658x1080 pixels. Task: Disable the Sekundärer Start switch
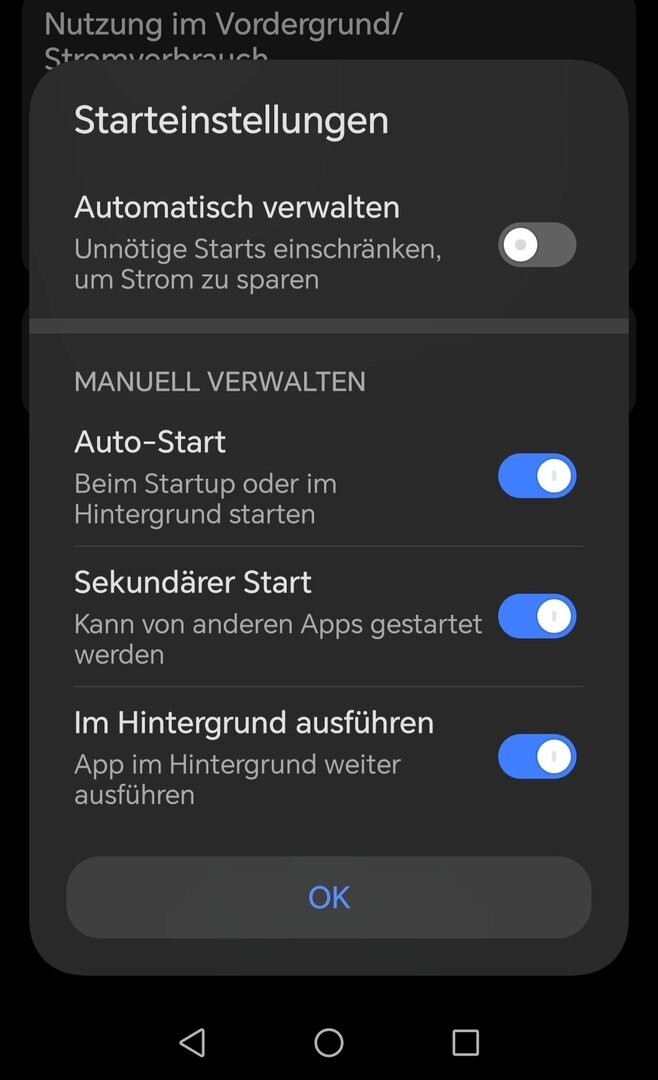(537, 616)
